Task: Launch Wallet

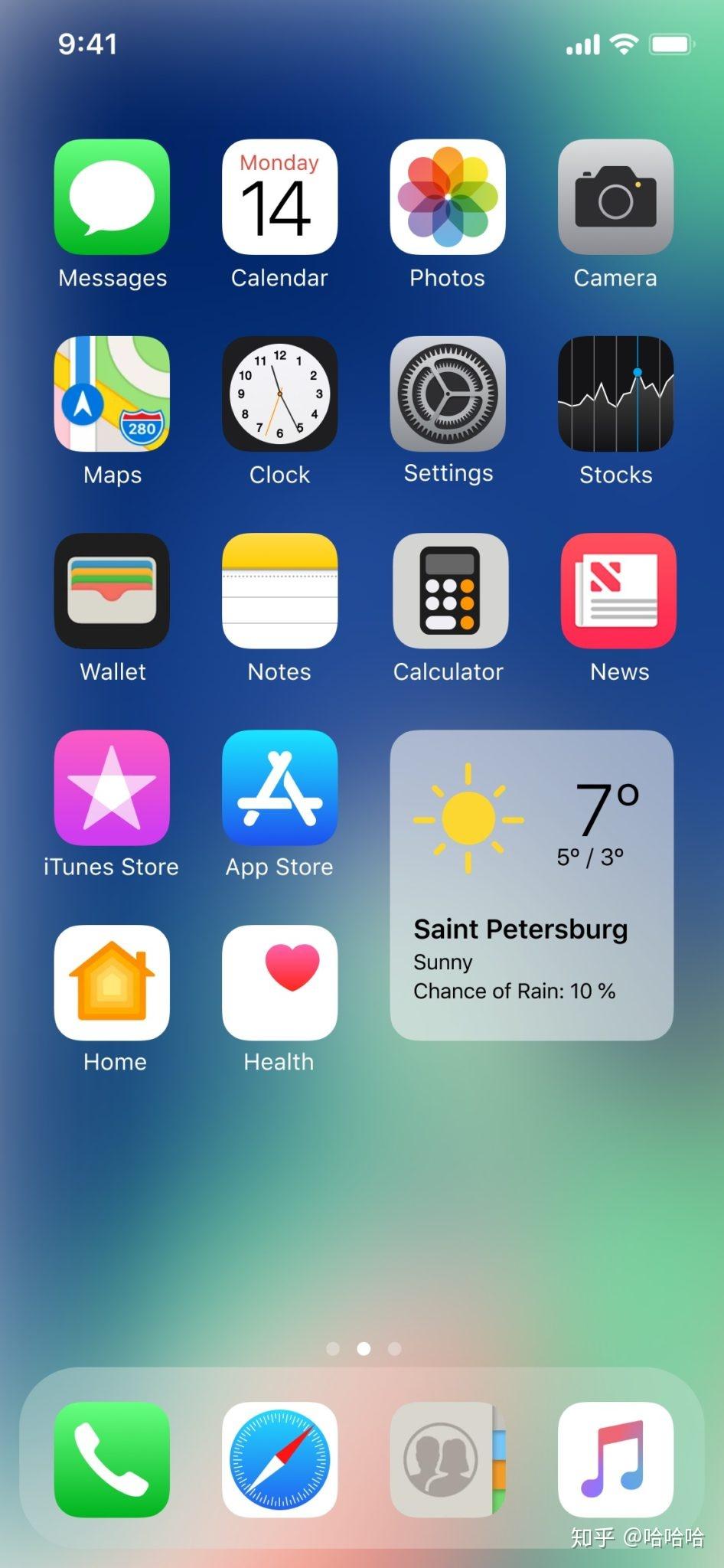Action: coord(112,590)
